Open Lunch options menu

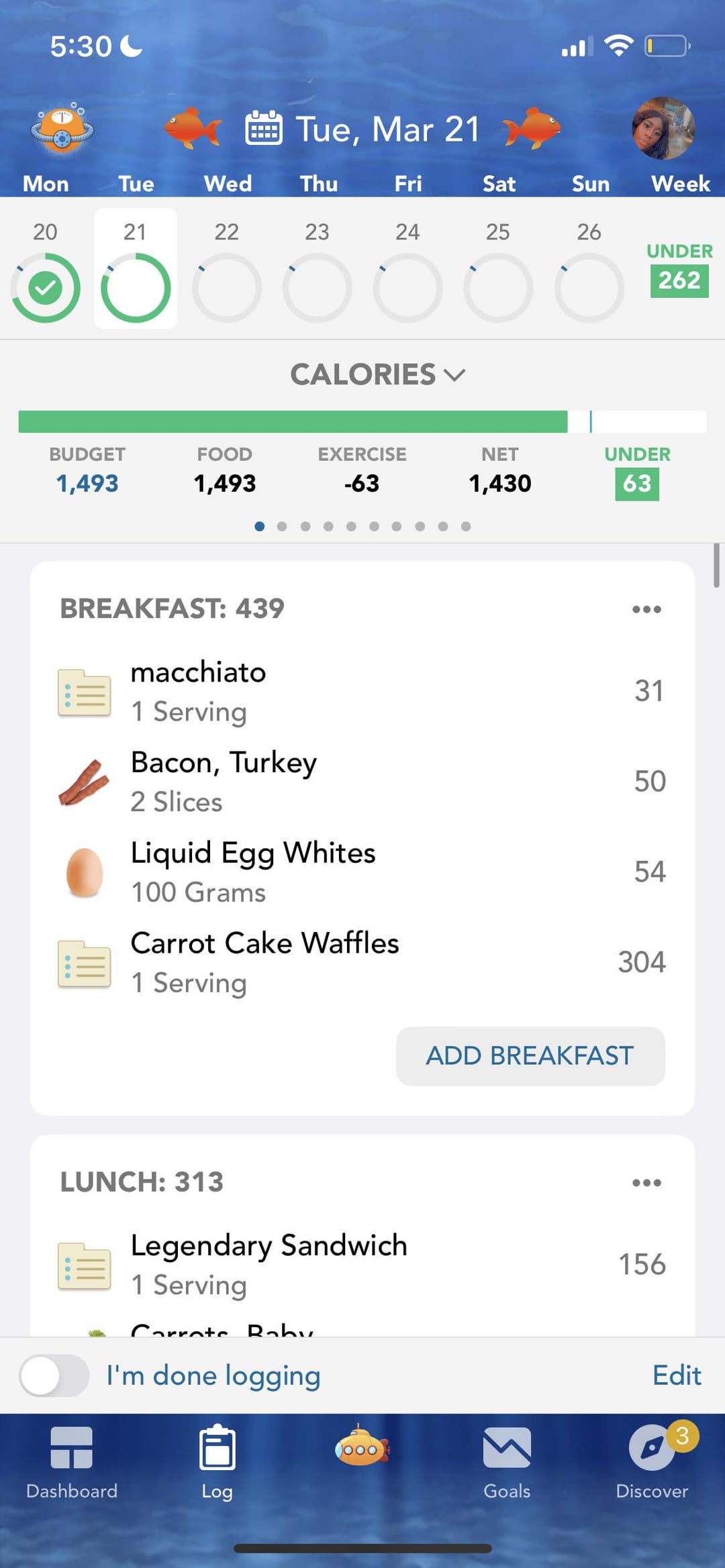click(646, 1183)
